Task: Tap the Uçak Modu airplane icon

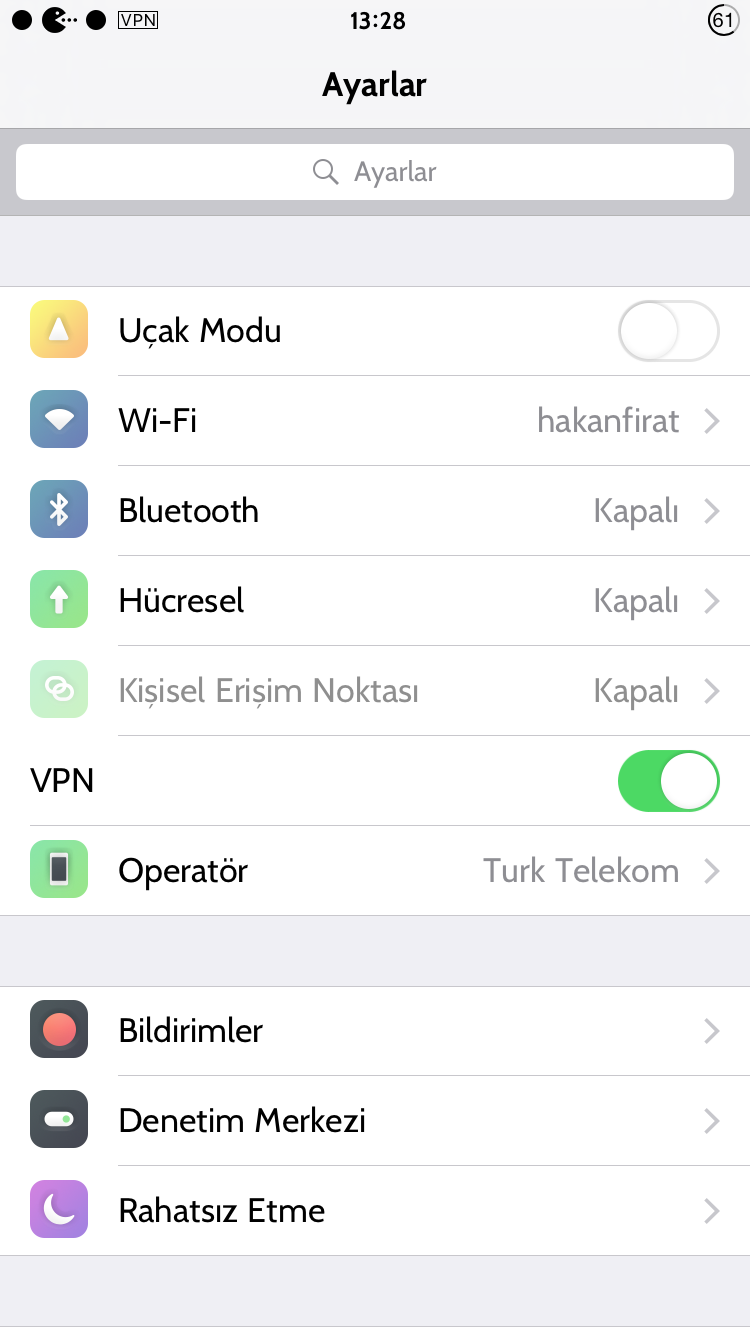Action: (x=58, y=330)
